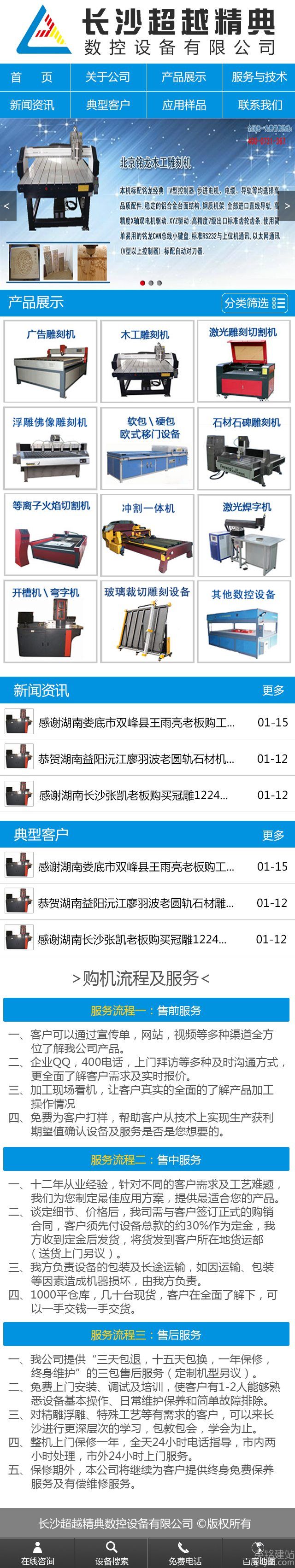Go back to the previous banner slide
The height and width of the screenshot is (1568, 295).
click(7, 206)
